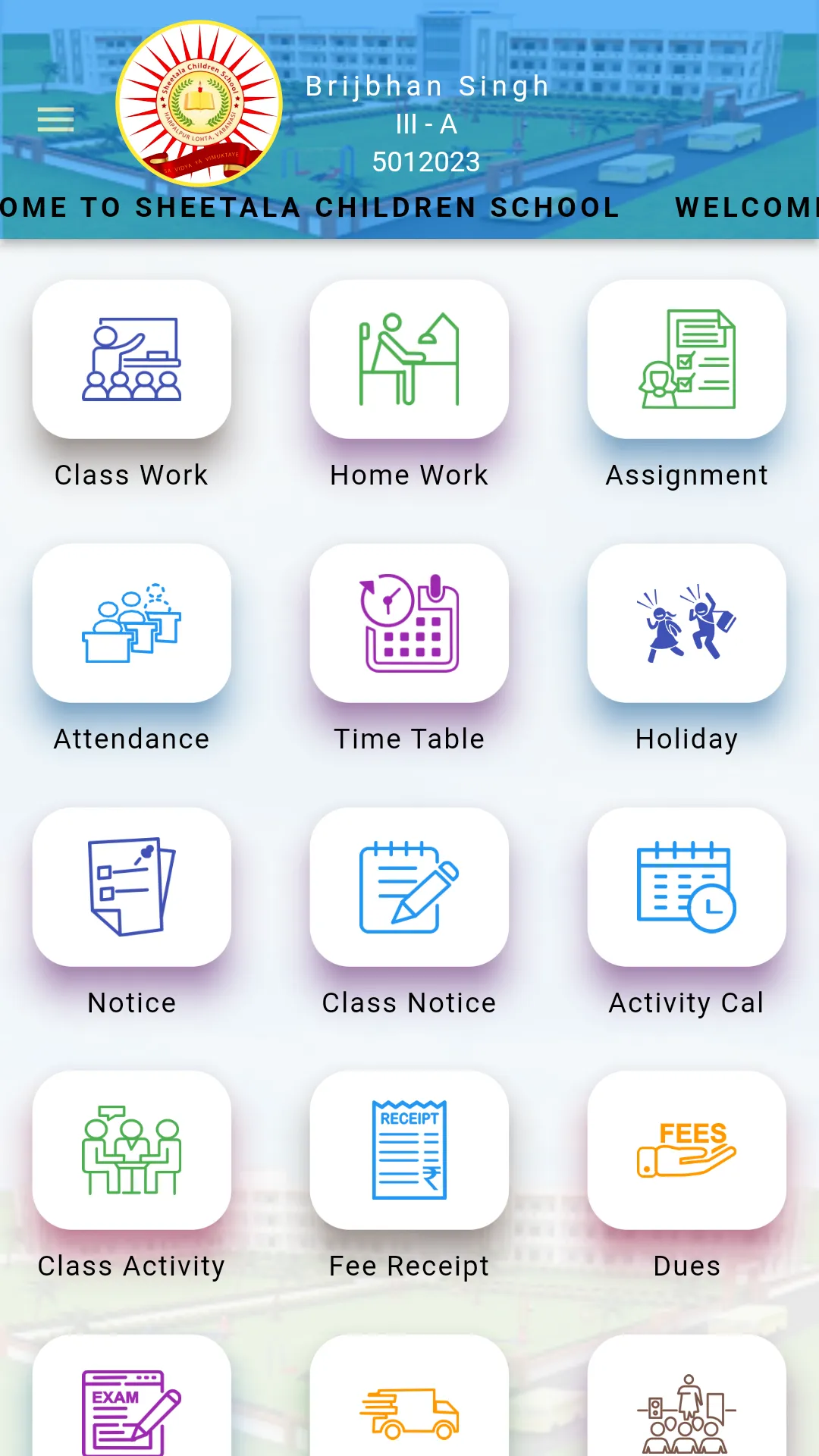Open the delivery truck tile

409,1397
